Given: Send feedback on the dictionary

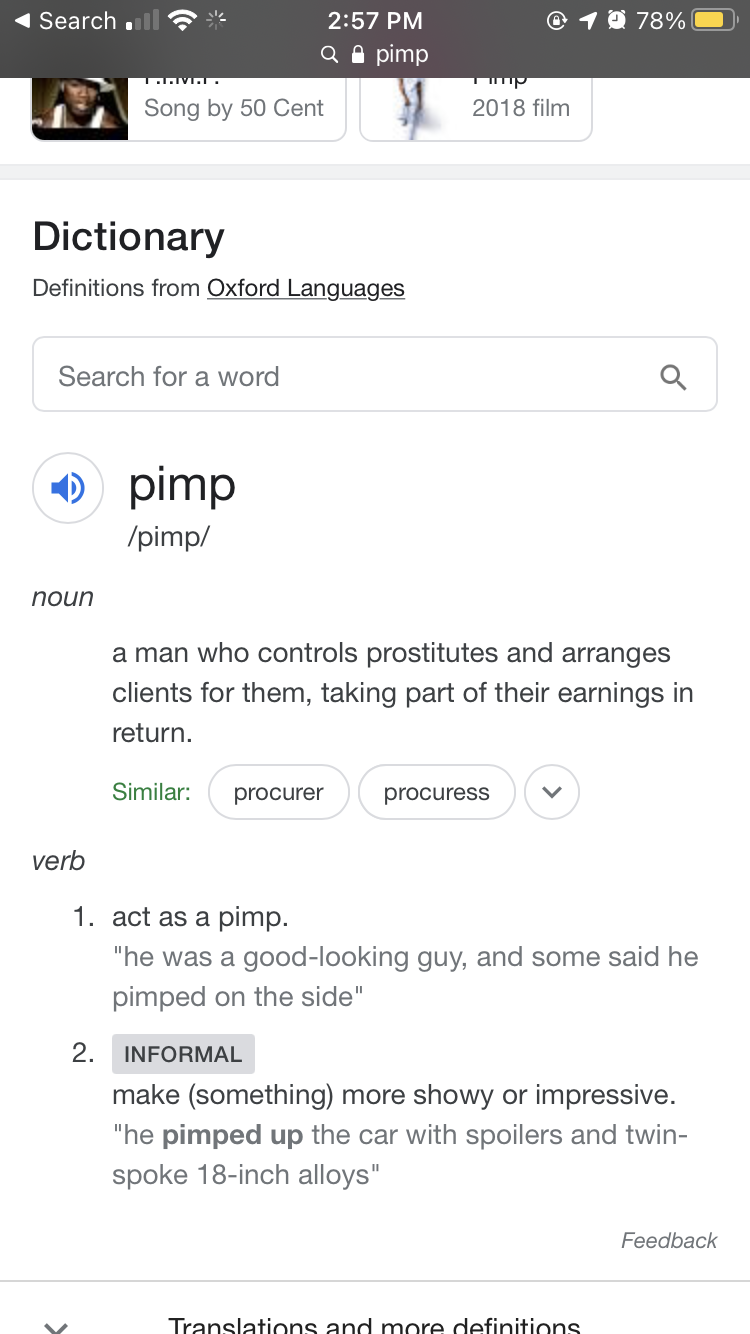Looking at the screenshot, I should click(x=669, y=1241).
